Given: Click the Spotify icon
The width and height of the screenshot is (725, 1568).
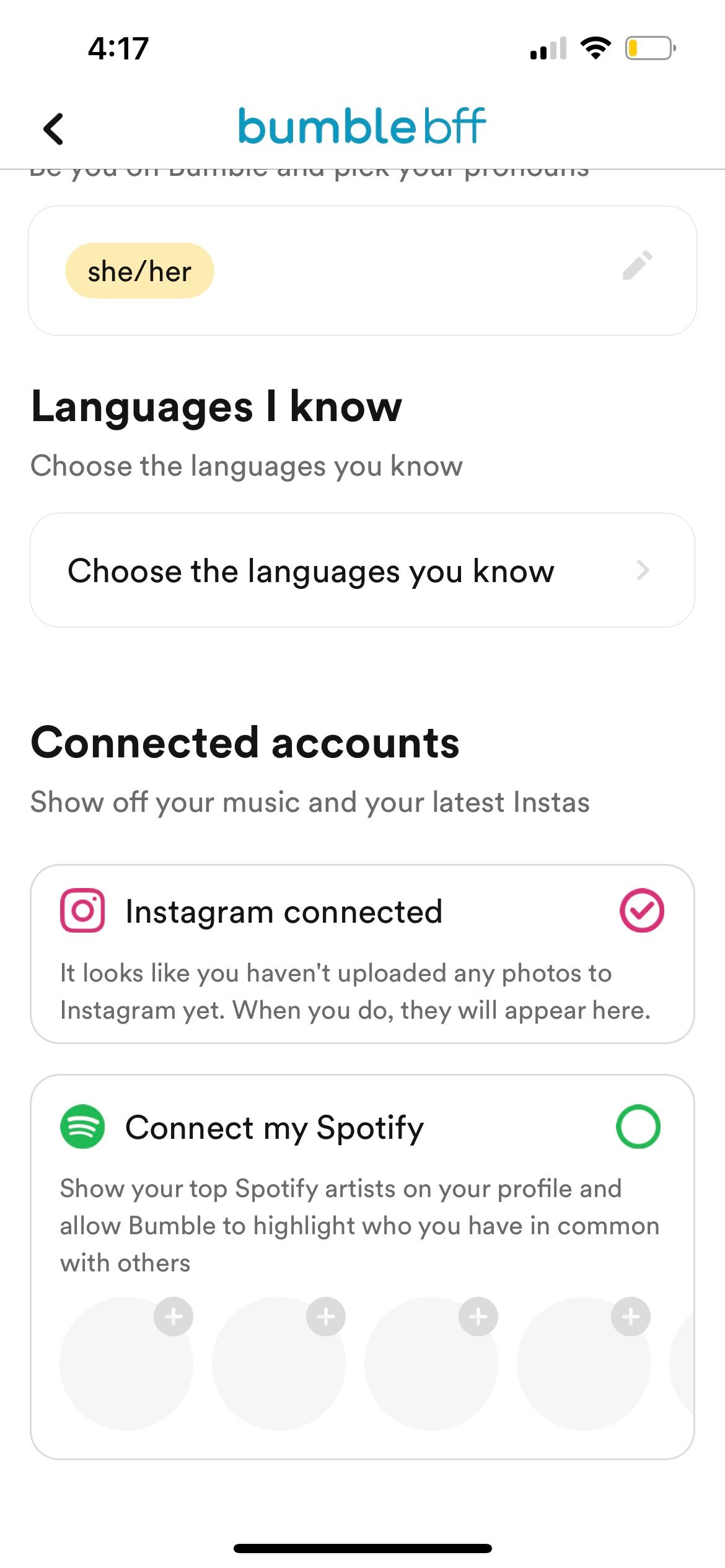Looking at the screenshot, I should click(x=84, y=1127).
